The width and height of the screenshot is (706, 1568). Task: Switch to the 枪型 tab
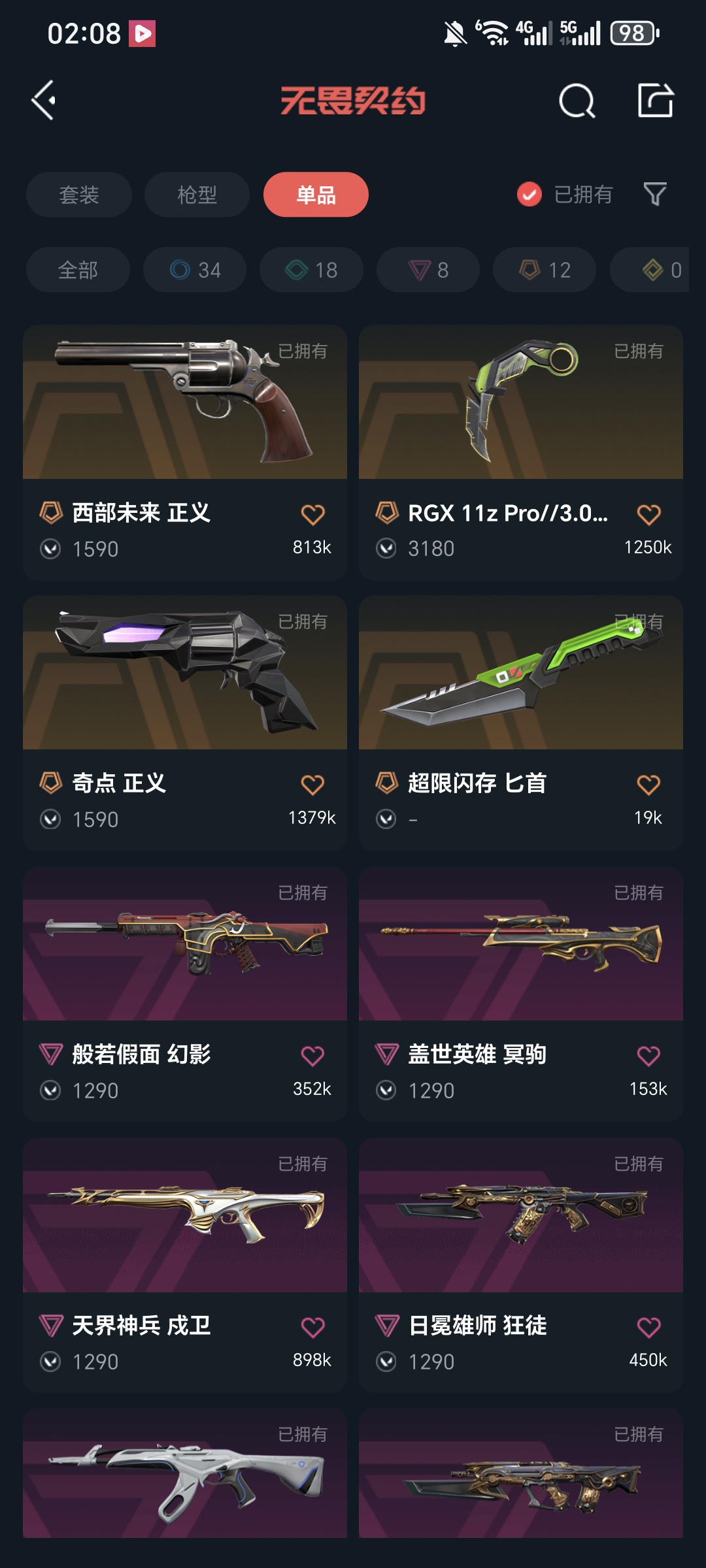(197, 195)
